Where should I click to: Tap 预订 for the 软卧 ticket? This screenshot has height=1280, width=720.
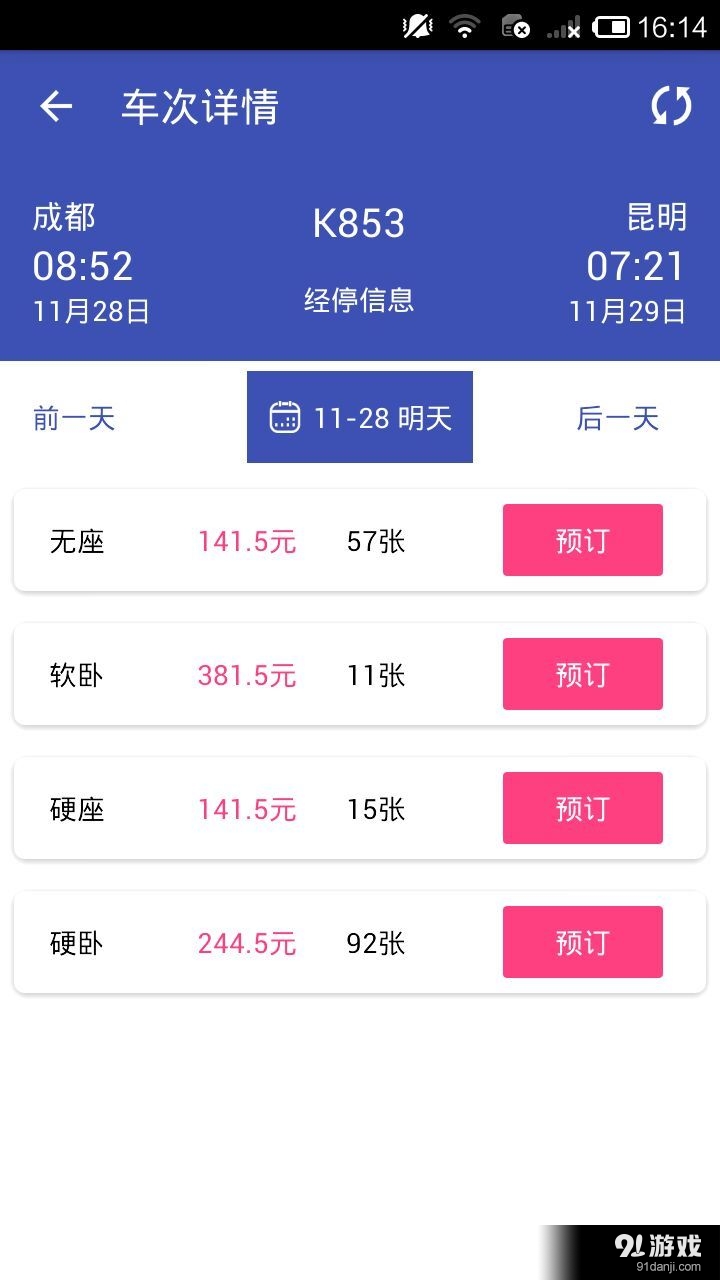coord(581,673)
